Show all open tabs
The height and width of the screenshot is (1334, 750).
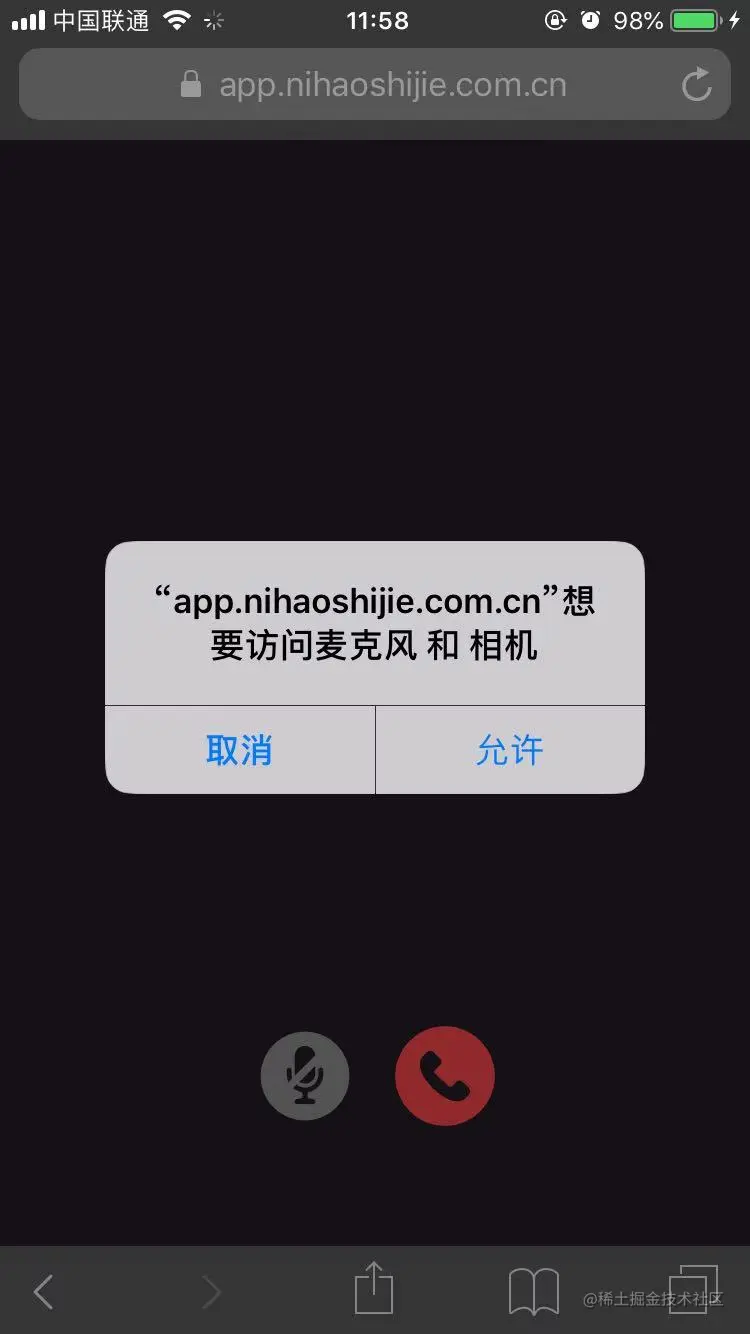click(693, 1289)
